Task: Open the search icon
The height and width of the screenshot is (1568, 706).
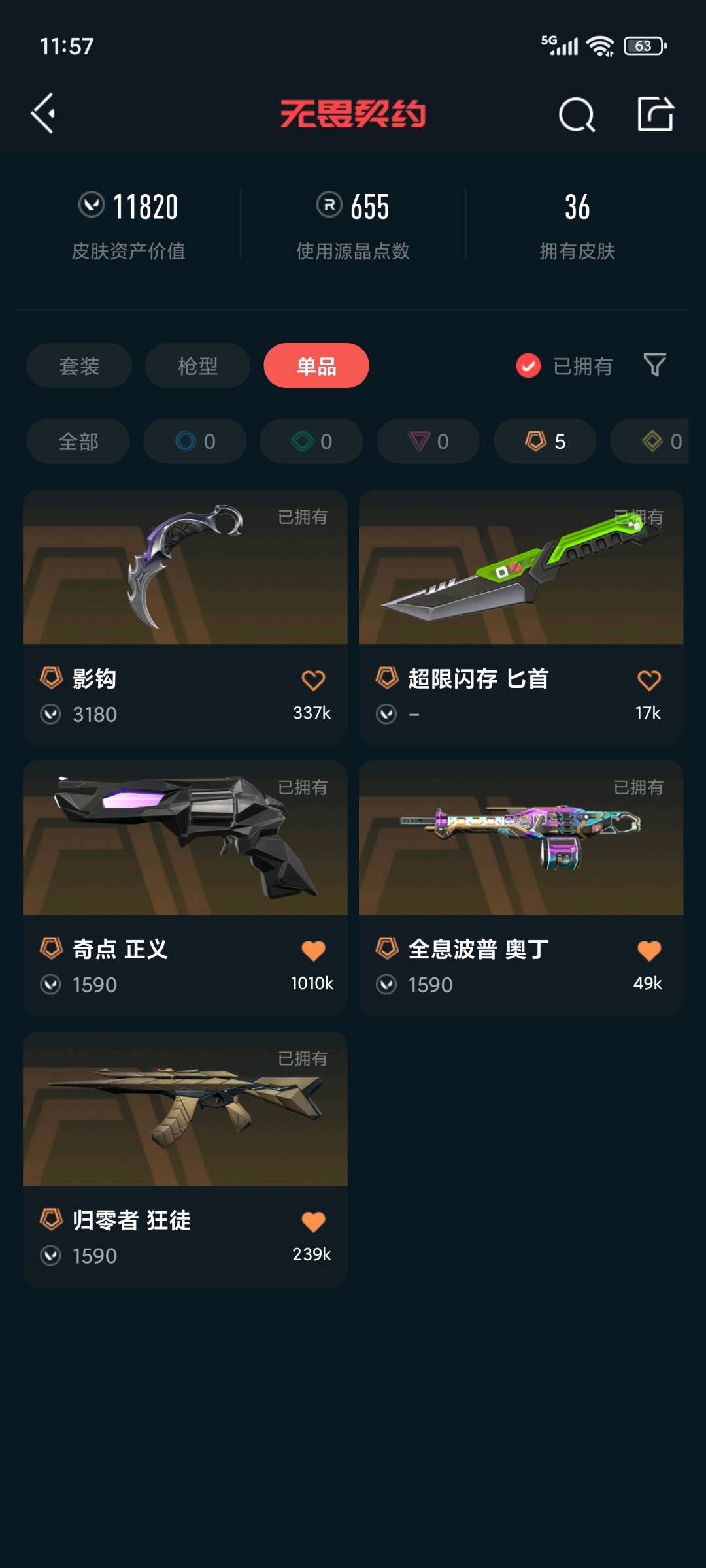Action: (577, 115)
